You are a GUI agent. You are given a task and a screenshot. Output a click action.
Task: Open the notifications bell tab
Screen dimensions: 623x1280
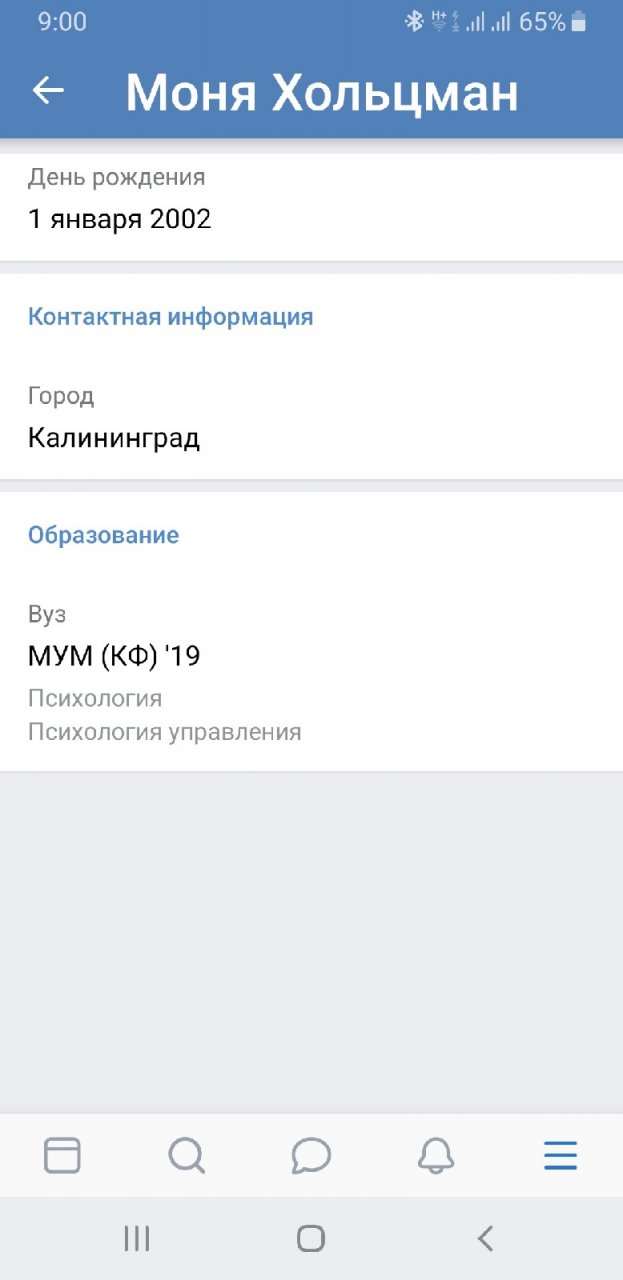point(436,1156)
